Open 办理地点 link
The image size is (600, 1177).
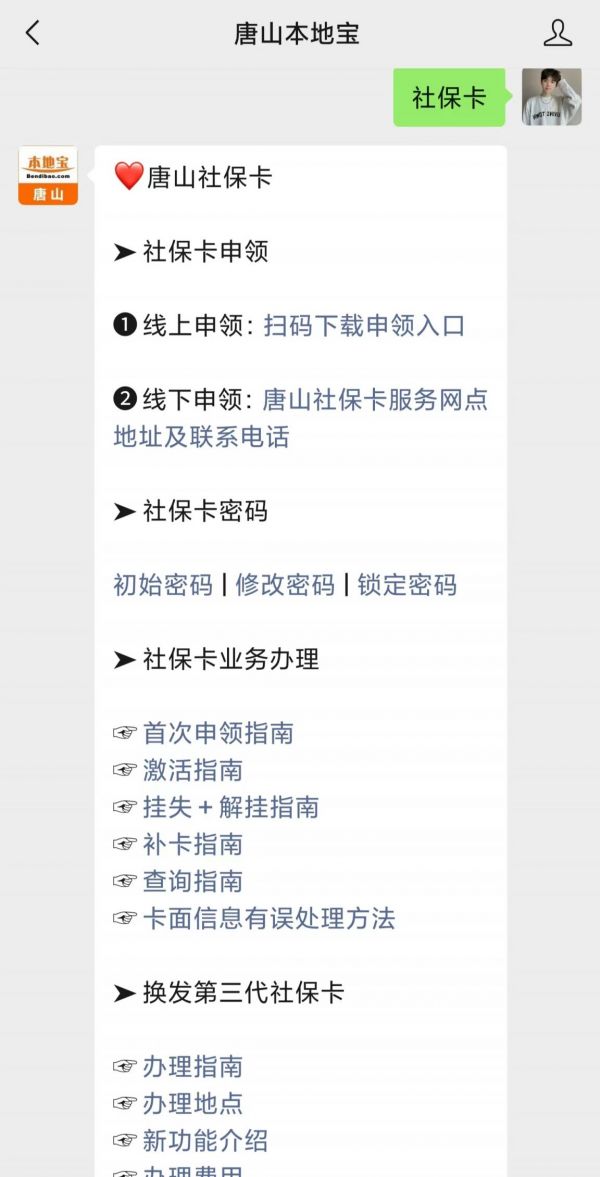[x=193, y=1103]
